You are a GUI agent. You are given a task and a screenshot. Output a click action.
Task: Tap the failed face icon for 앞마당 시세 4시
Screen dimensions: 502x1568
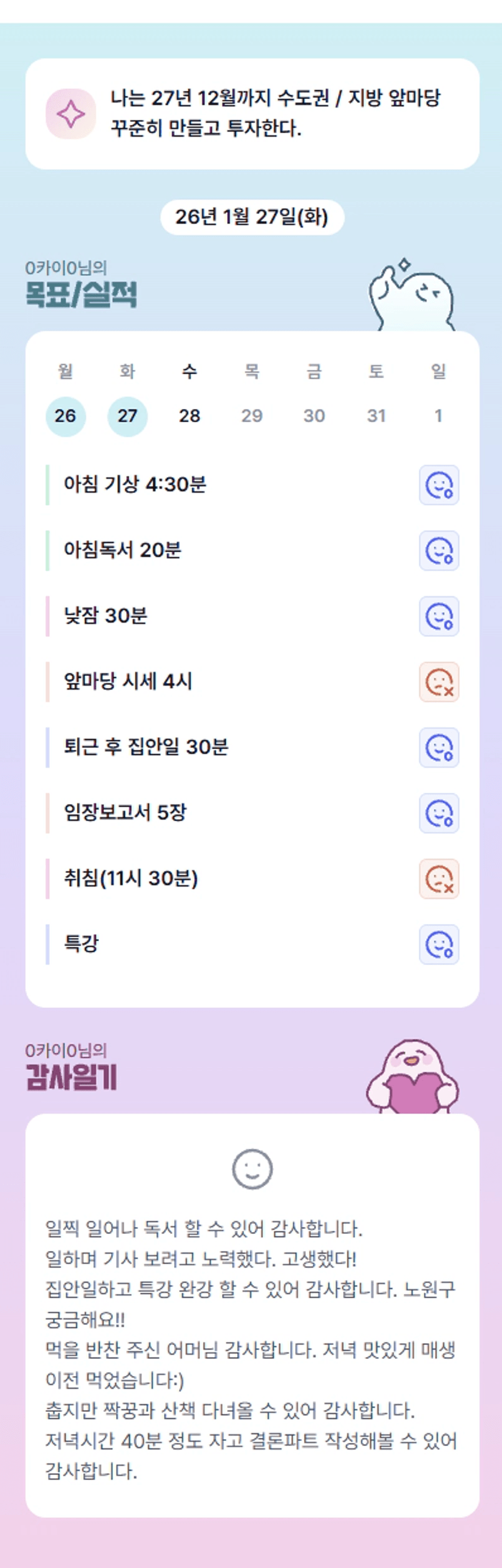pyautogui.click(x=439, y=682)
